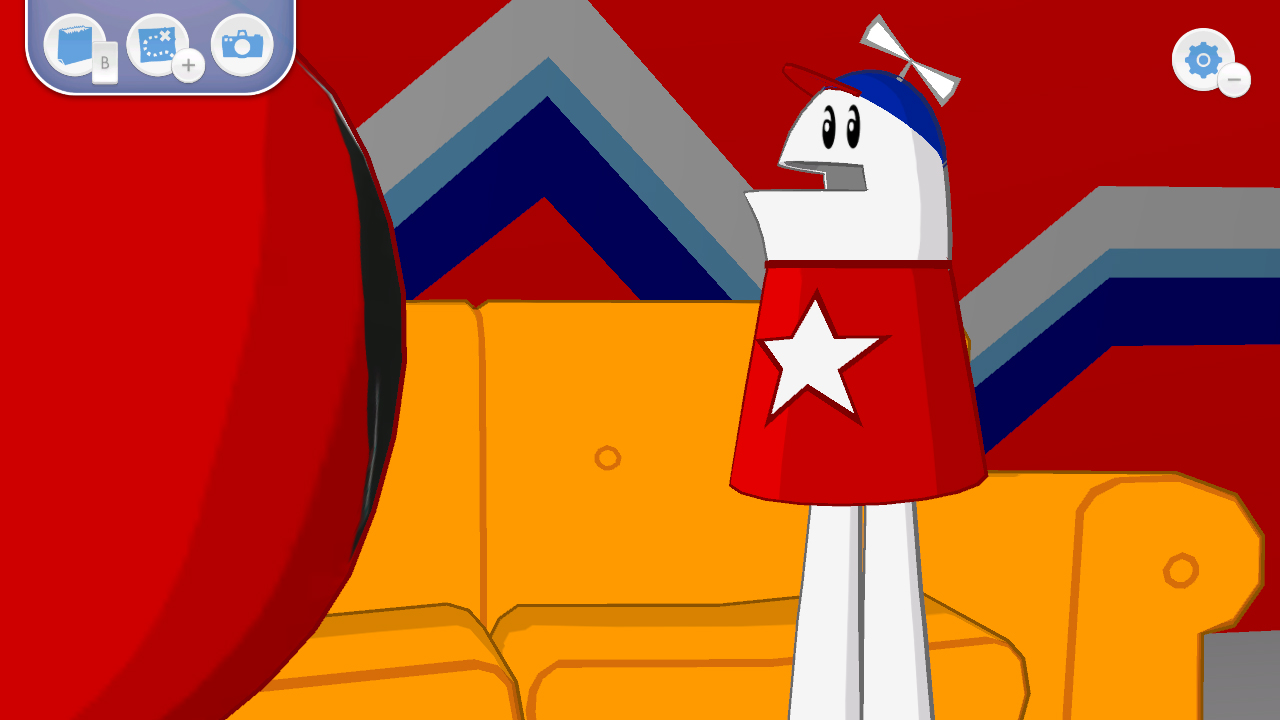Open the inventory bag
The width and height of the screenshot is (1280, 720).
coord(75,45)
